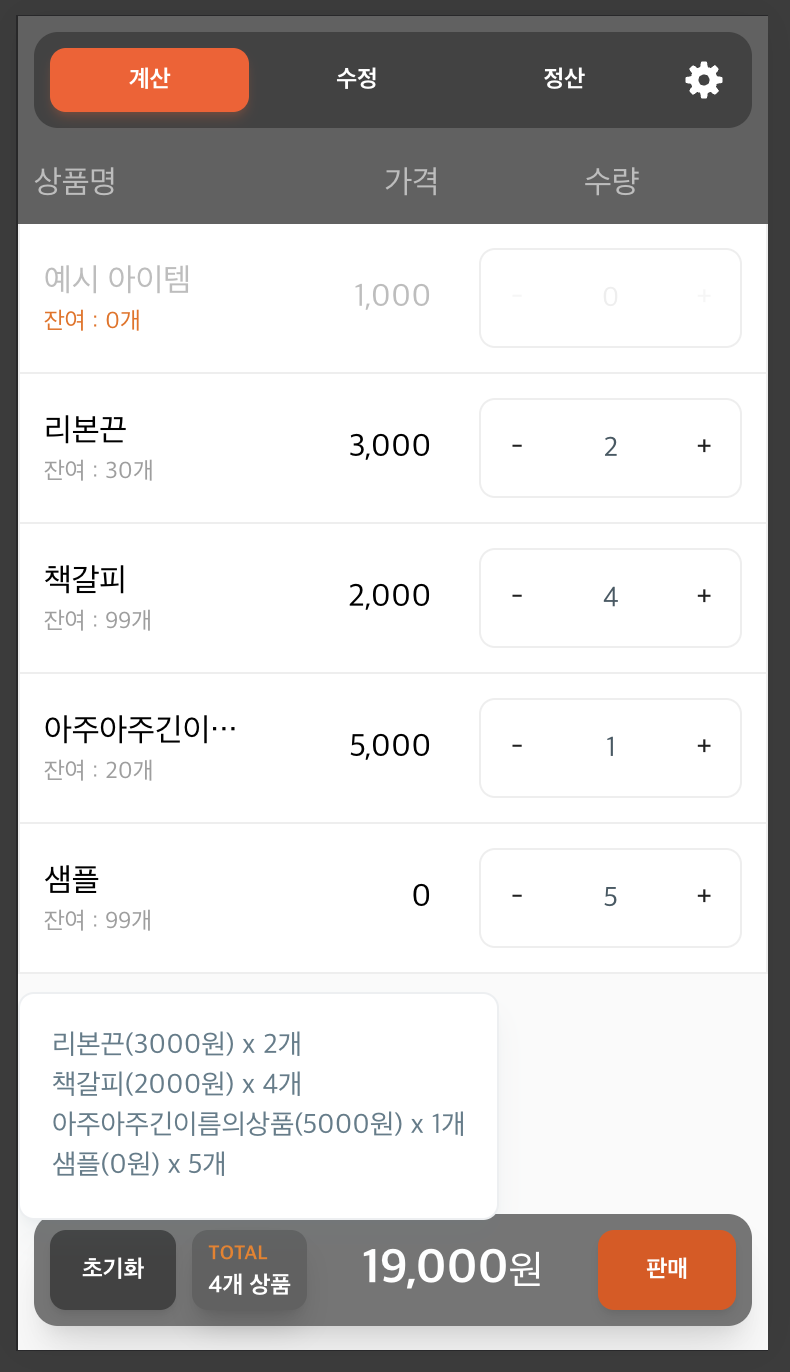
Task: Switch to the 수정 tab
Action: [356, 79]
